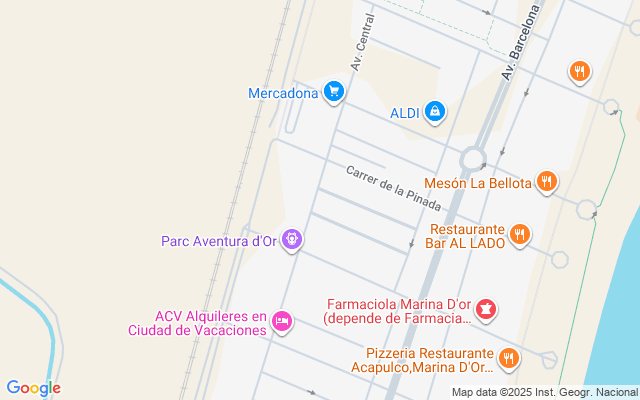Open Restaurante Bar AL LADO pin

pos(519,235)
